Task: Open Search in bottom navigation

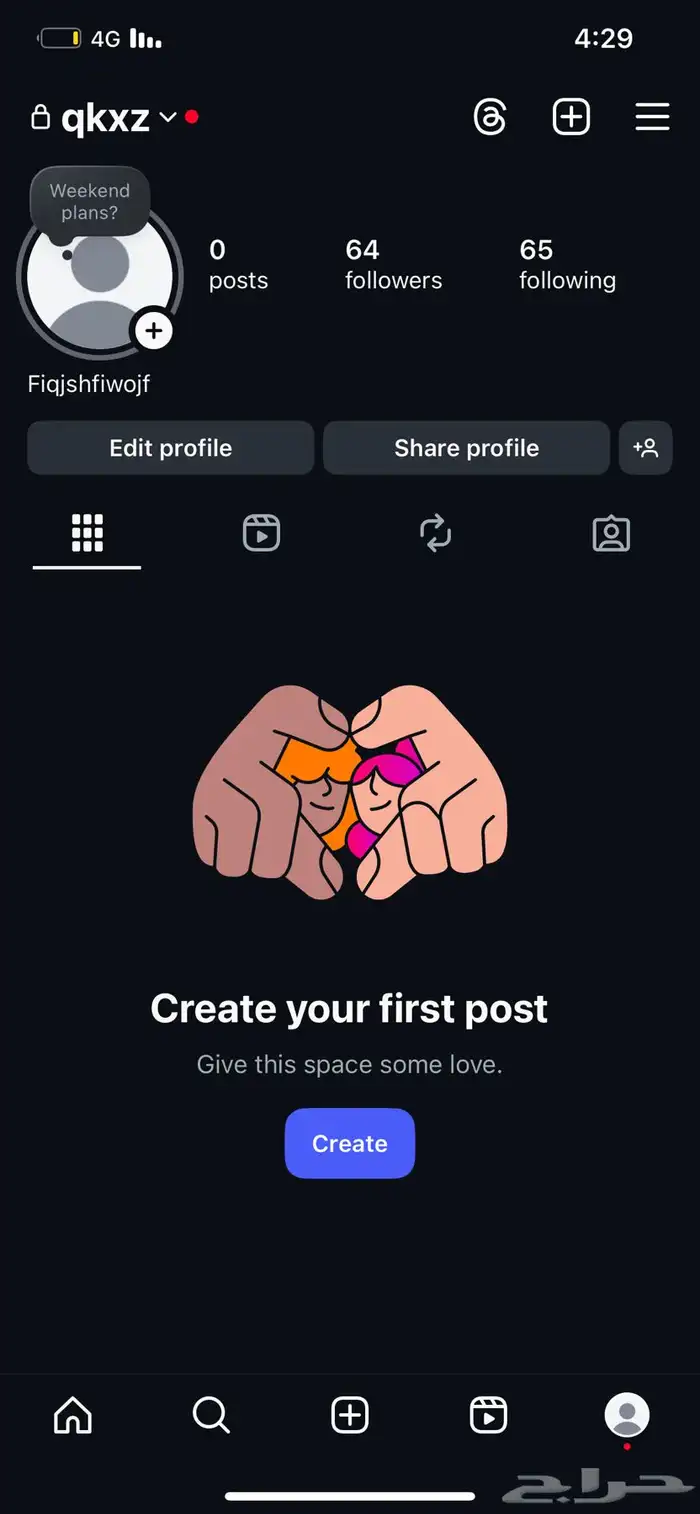Action: 211,1415
